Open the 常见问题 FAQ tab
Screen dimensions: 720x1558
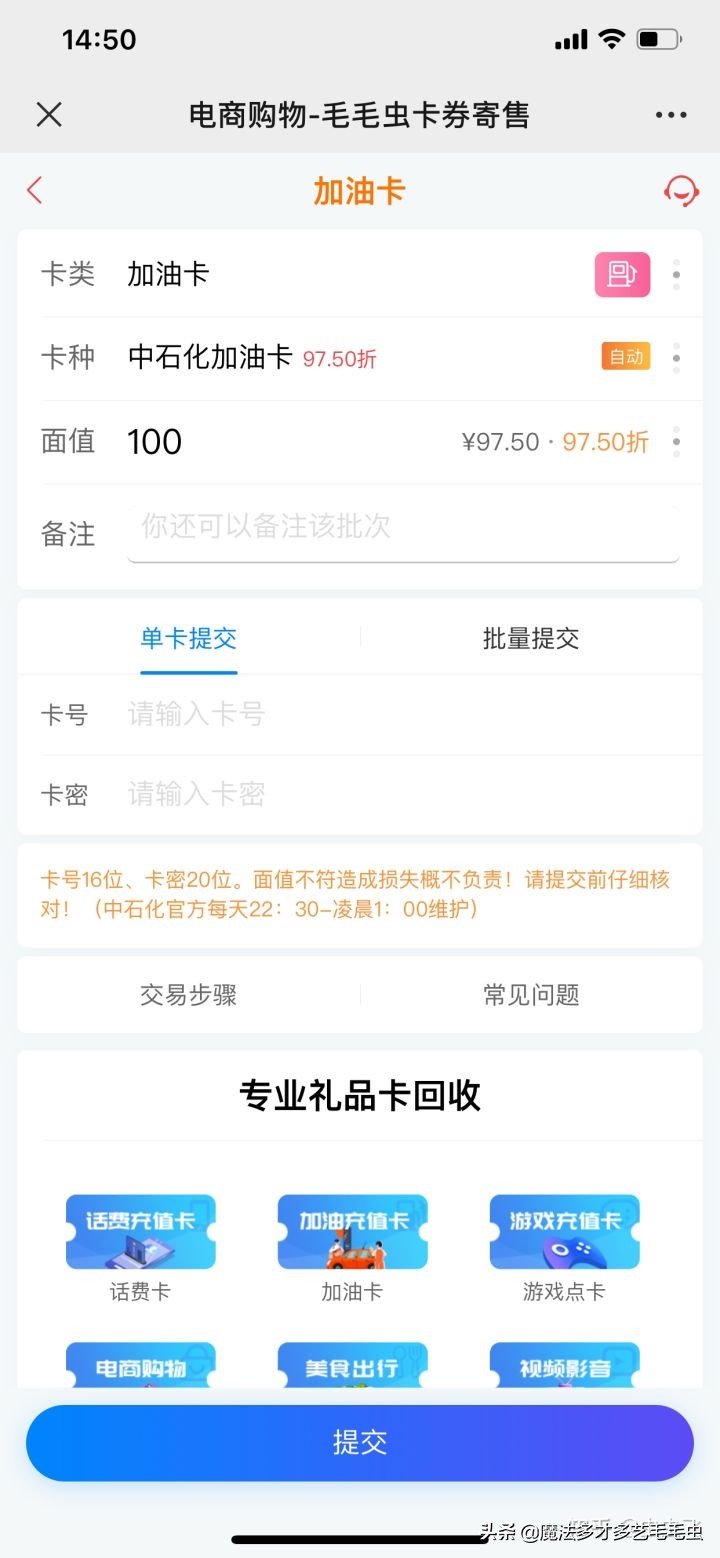click(531, 995)
